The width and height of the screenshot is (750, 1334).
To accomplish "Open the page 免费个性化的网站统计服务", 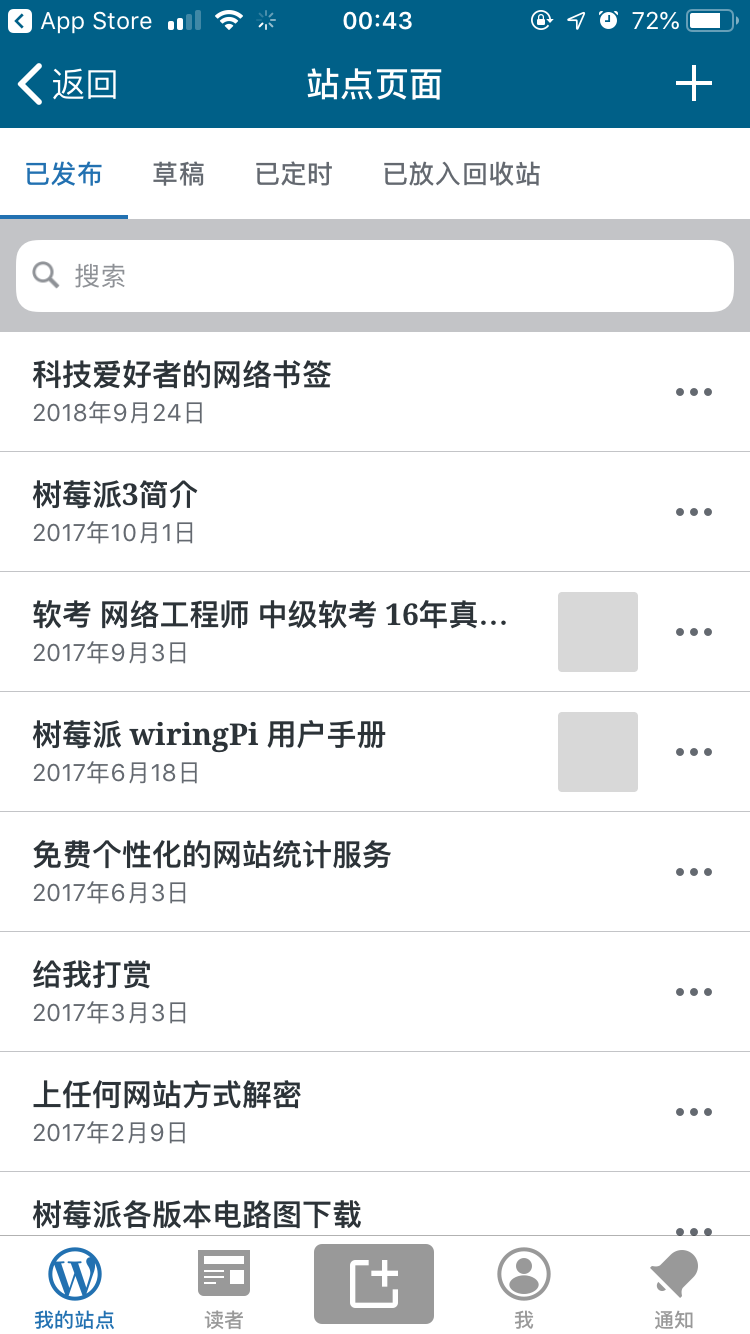I will [x=375, y=872].
